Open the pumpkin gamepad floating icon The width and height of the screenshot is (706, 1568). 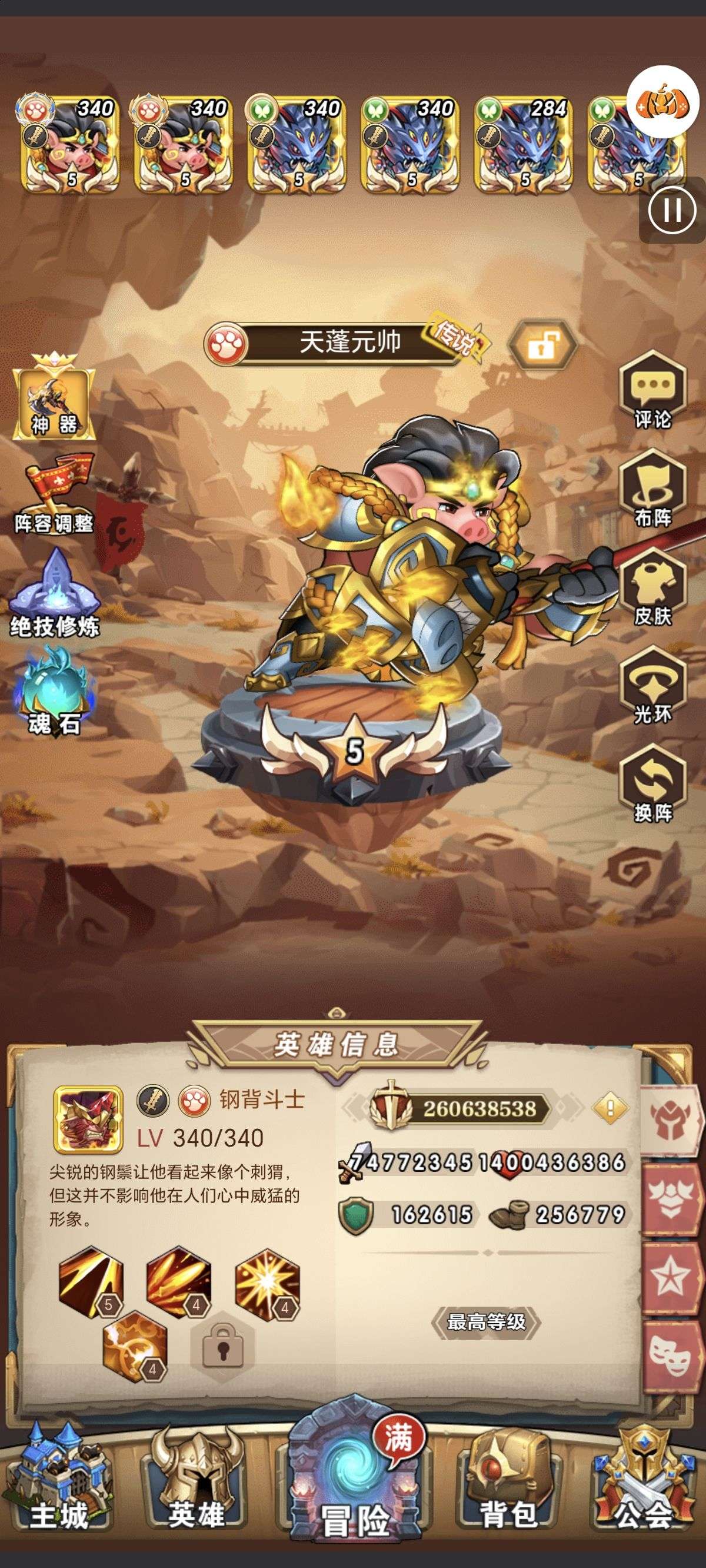(663, 102)
